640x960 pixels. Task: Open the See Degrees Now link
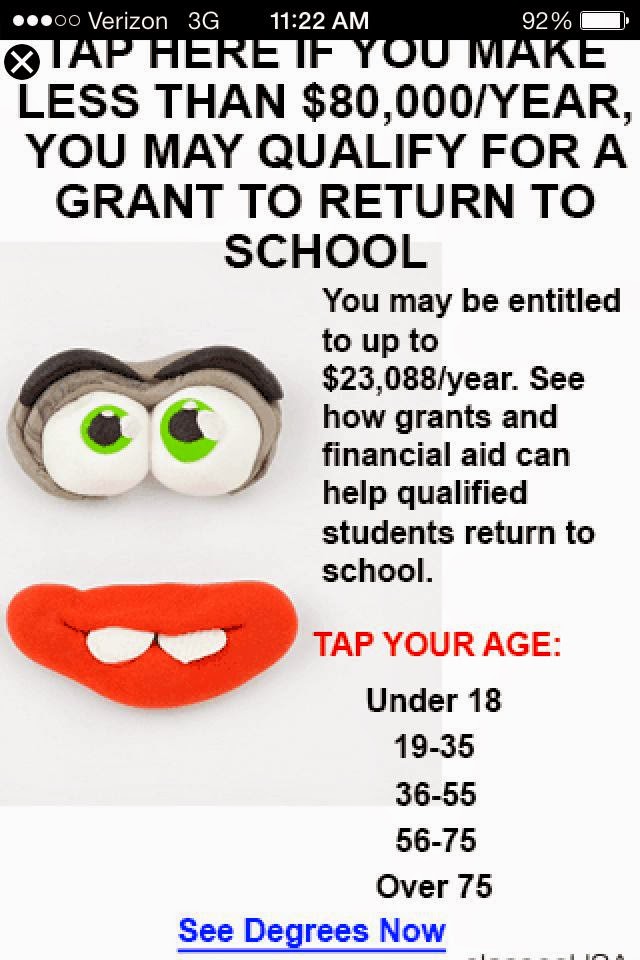pos(312,932)
